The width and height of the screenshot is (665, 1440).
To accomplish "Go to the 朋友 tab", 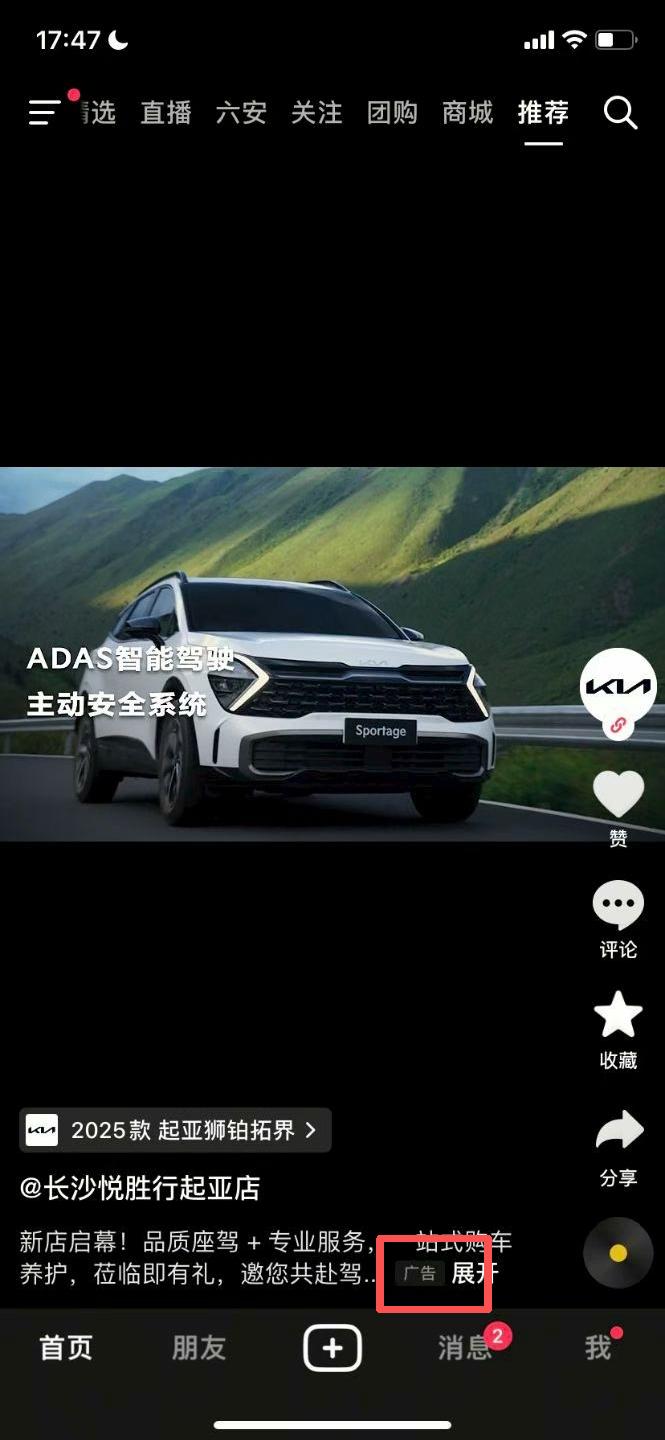I will pyautogui.click(x=199, y=1348).
